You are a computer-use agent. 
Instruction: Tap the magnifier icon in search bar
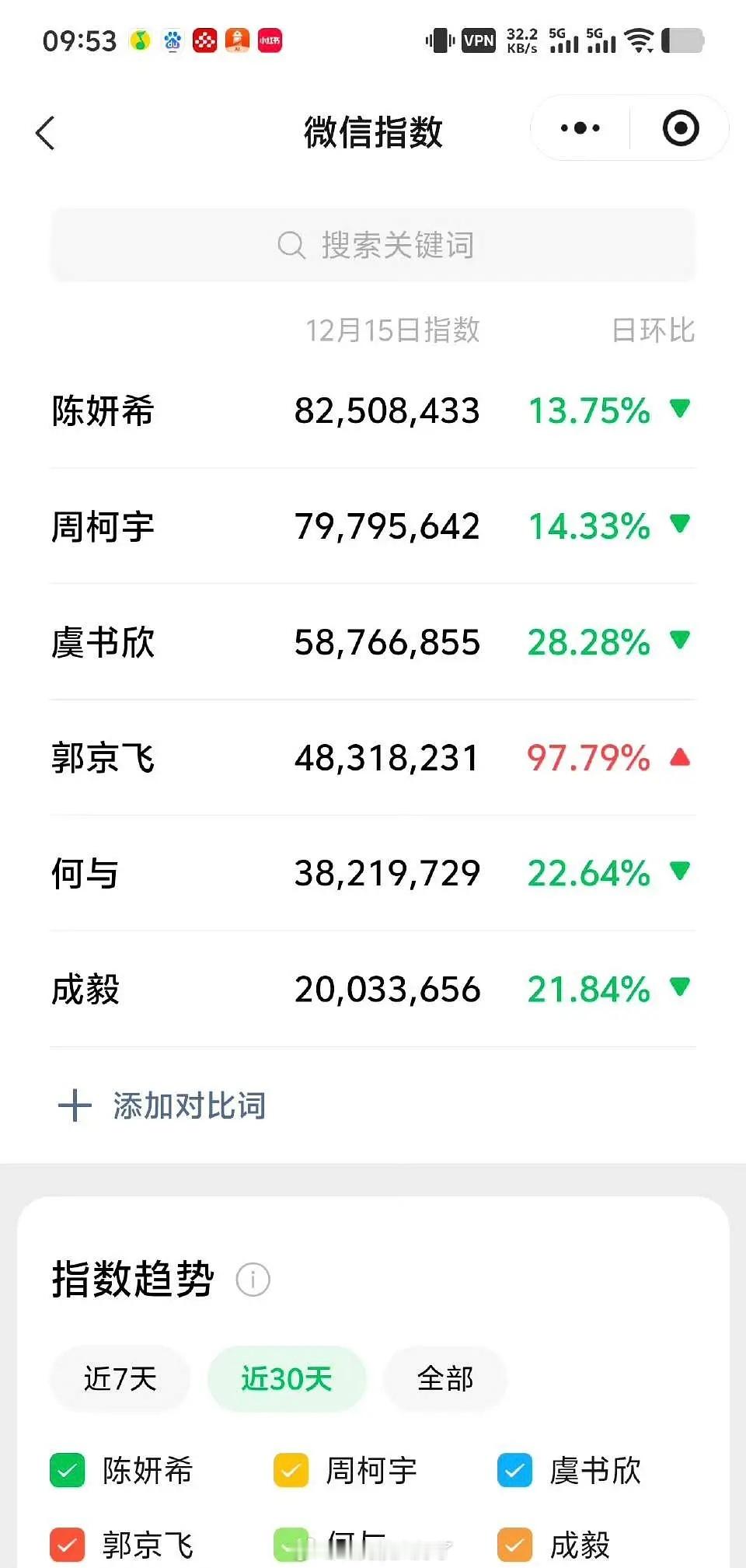[x=291, y=245]
